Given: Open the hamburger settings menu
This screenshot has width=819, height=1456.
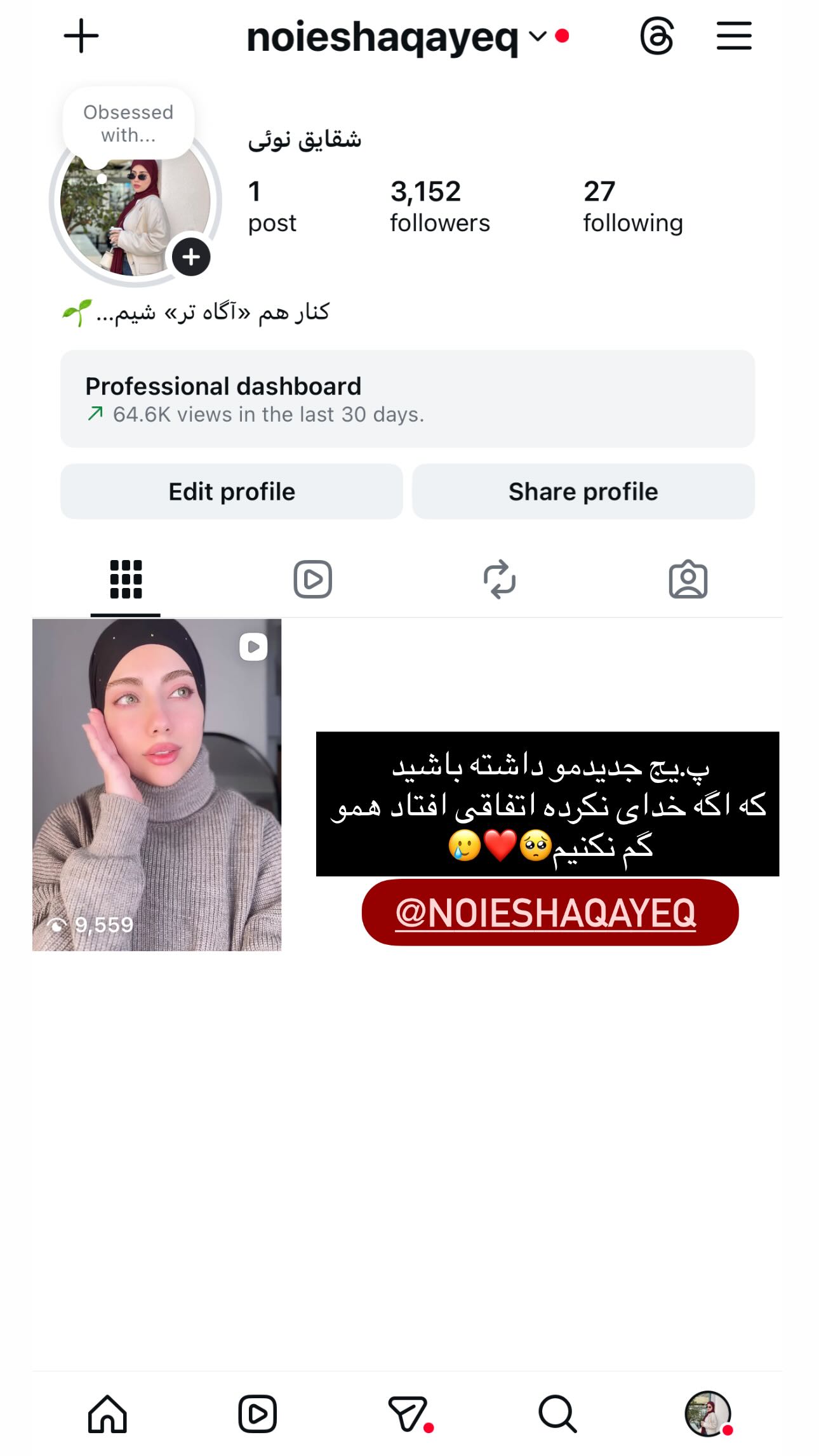Looking at the screenshot, I should 734,36.
